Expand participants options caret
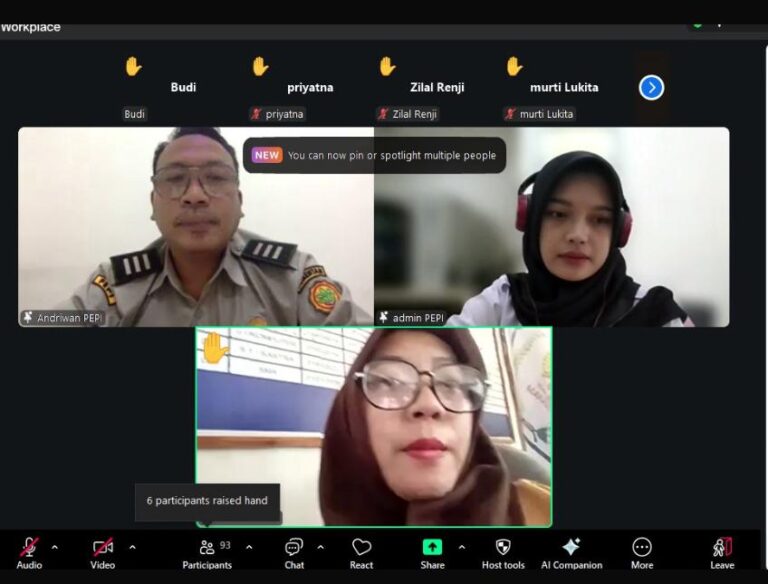The width and height of the screenshot is (768, 584). (249, 547)
